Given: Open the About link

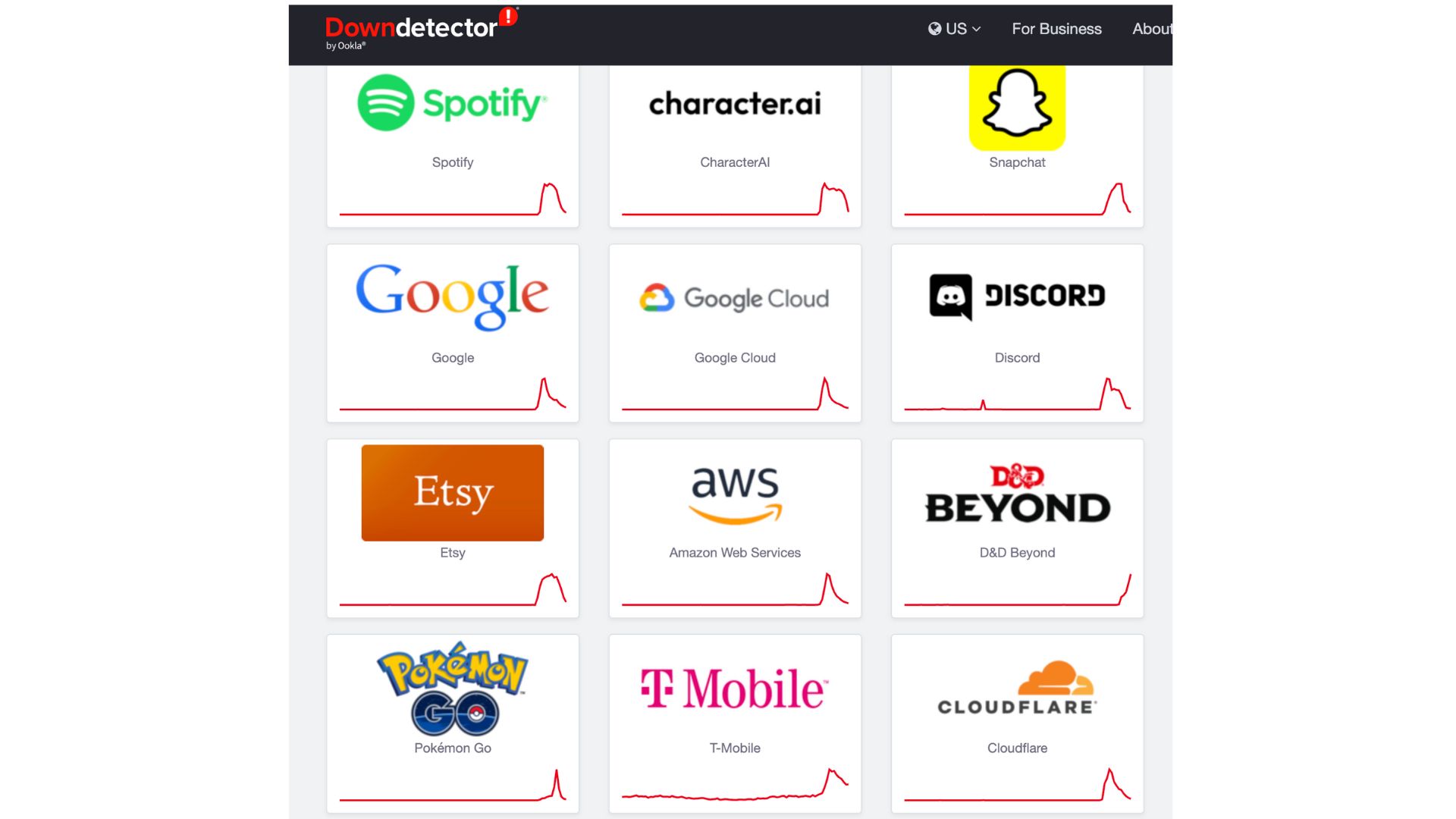Looking at the screenshot, I should [1151, 29].
